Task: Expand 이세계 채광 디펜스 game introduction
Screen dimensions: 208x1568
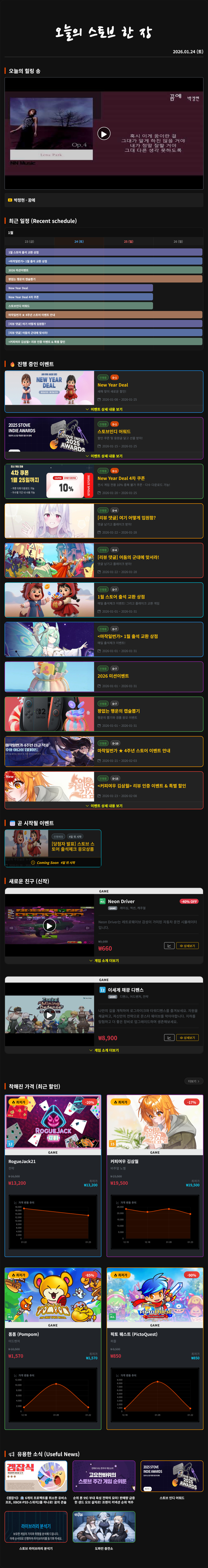Action: click(104, 1050)
